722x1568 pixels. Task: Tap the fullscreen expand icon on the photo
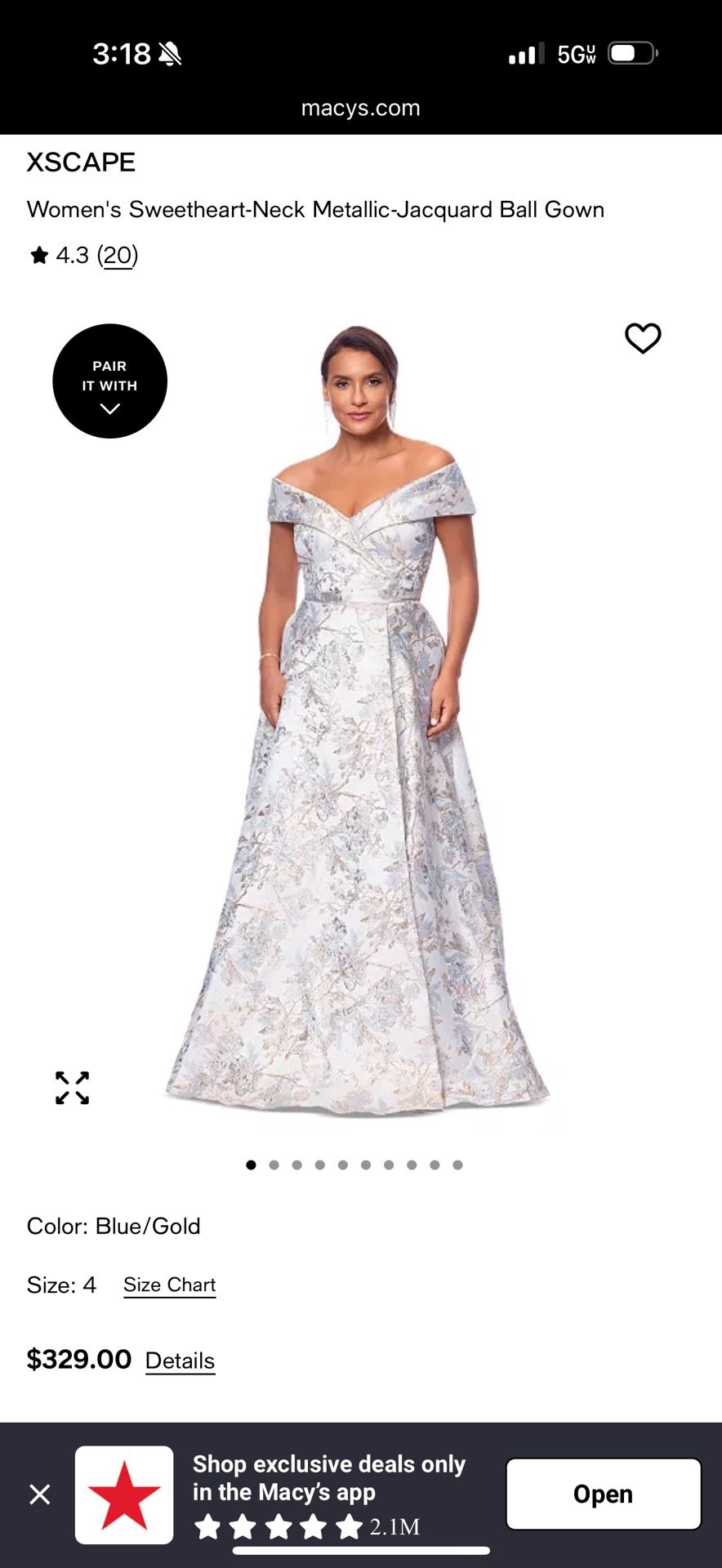point(72,1087)
